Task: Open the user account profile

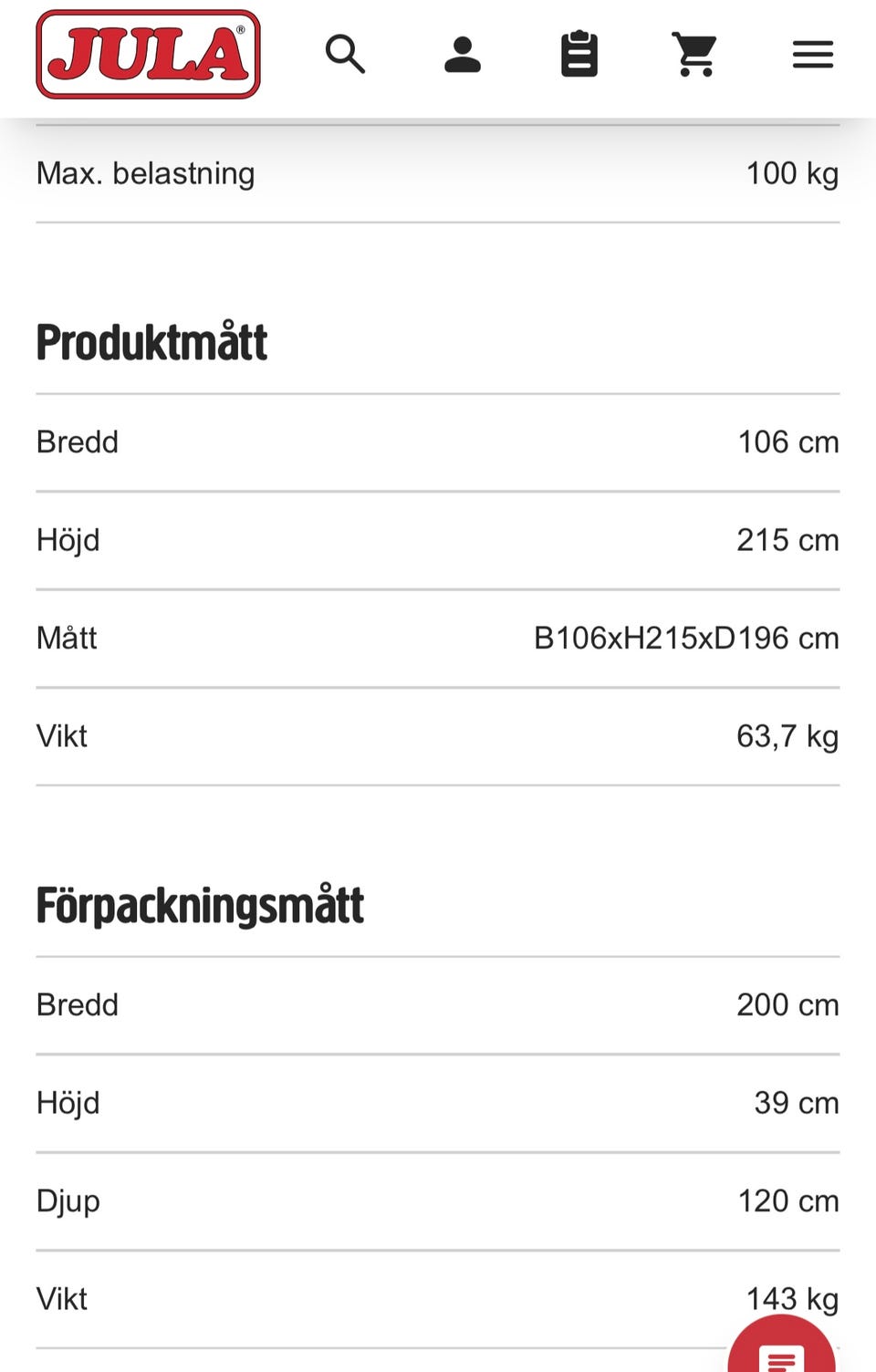Action: (x=463, y=55)
